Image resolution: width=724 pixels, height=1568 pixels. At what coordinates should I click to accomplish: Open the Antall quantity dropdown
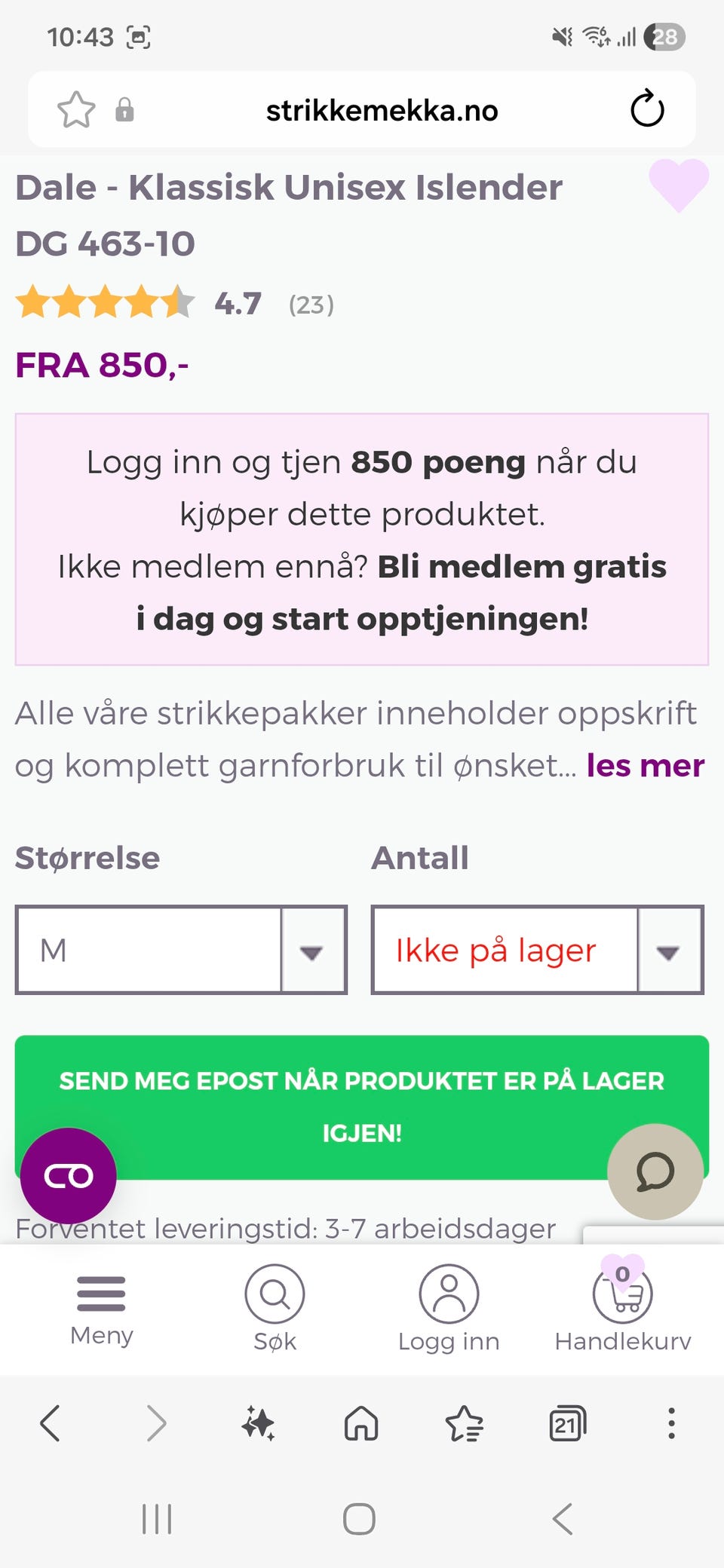[x=538, y=950]
